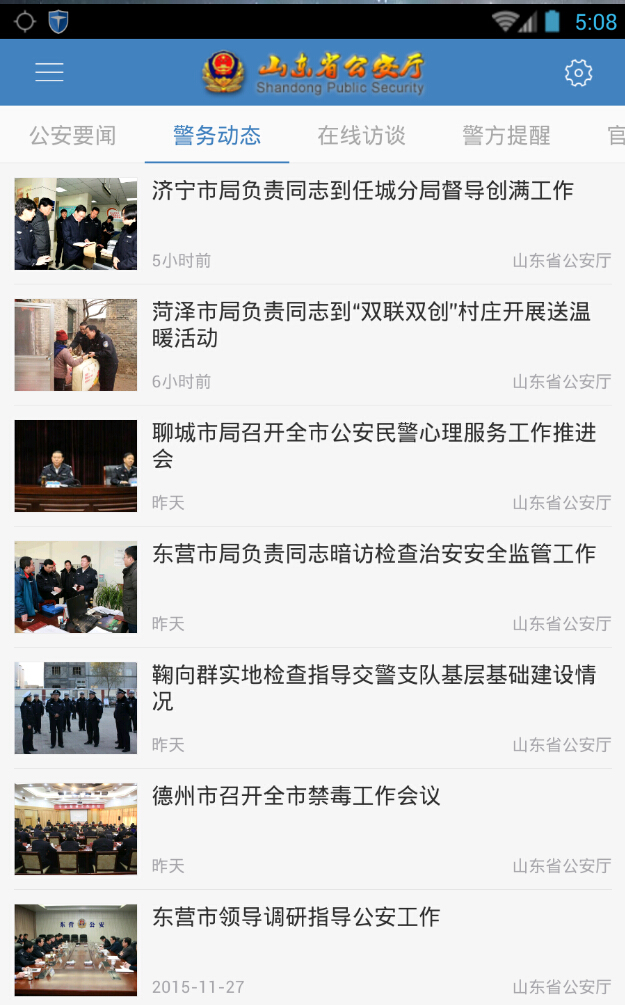Read 德州市召开全市禁毒工作会议

[296, 796]
